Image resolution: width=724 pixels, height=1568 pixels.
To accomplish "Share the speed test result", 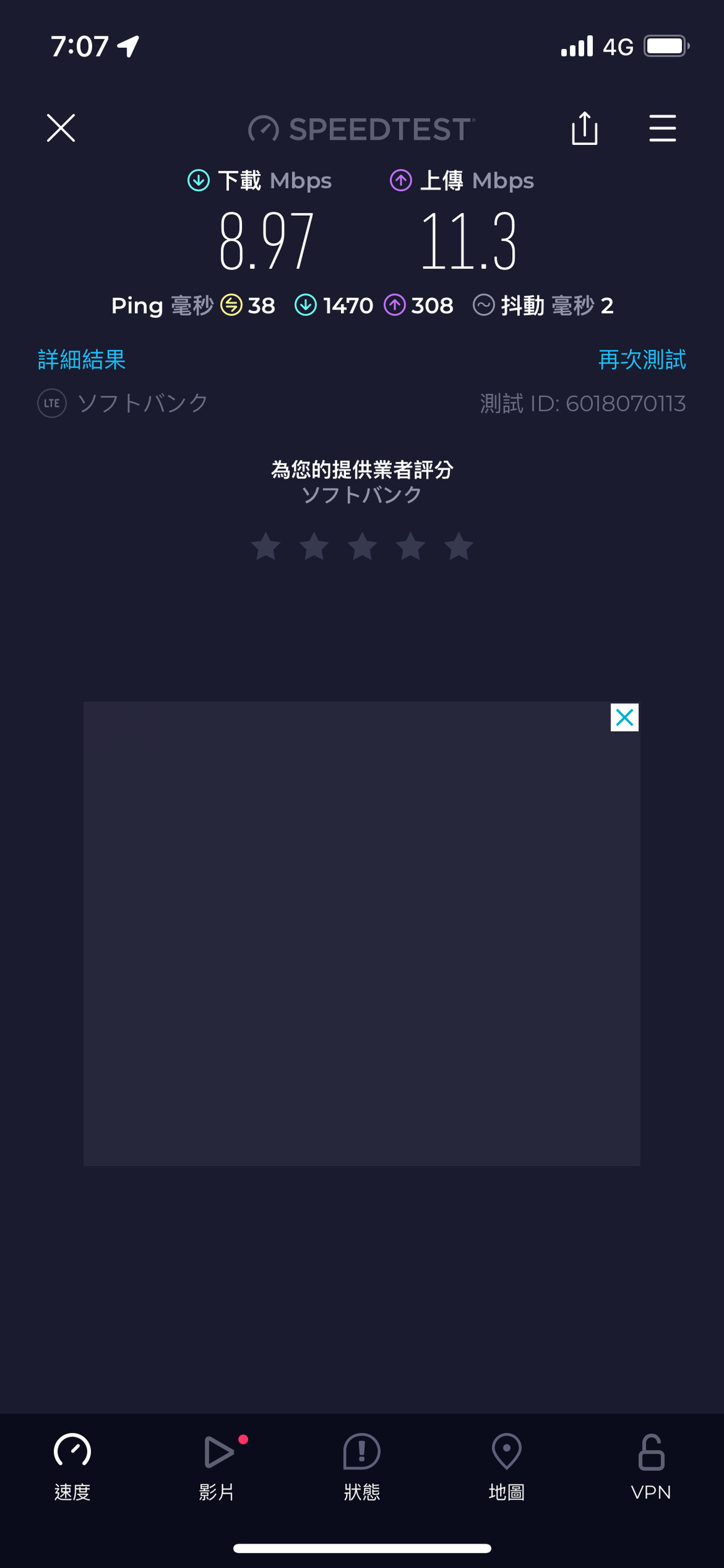I will [584, 129].
